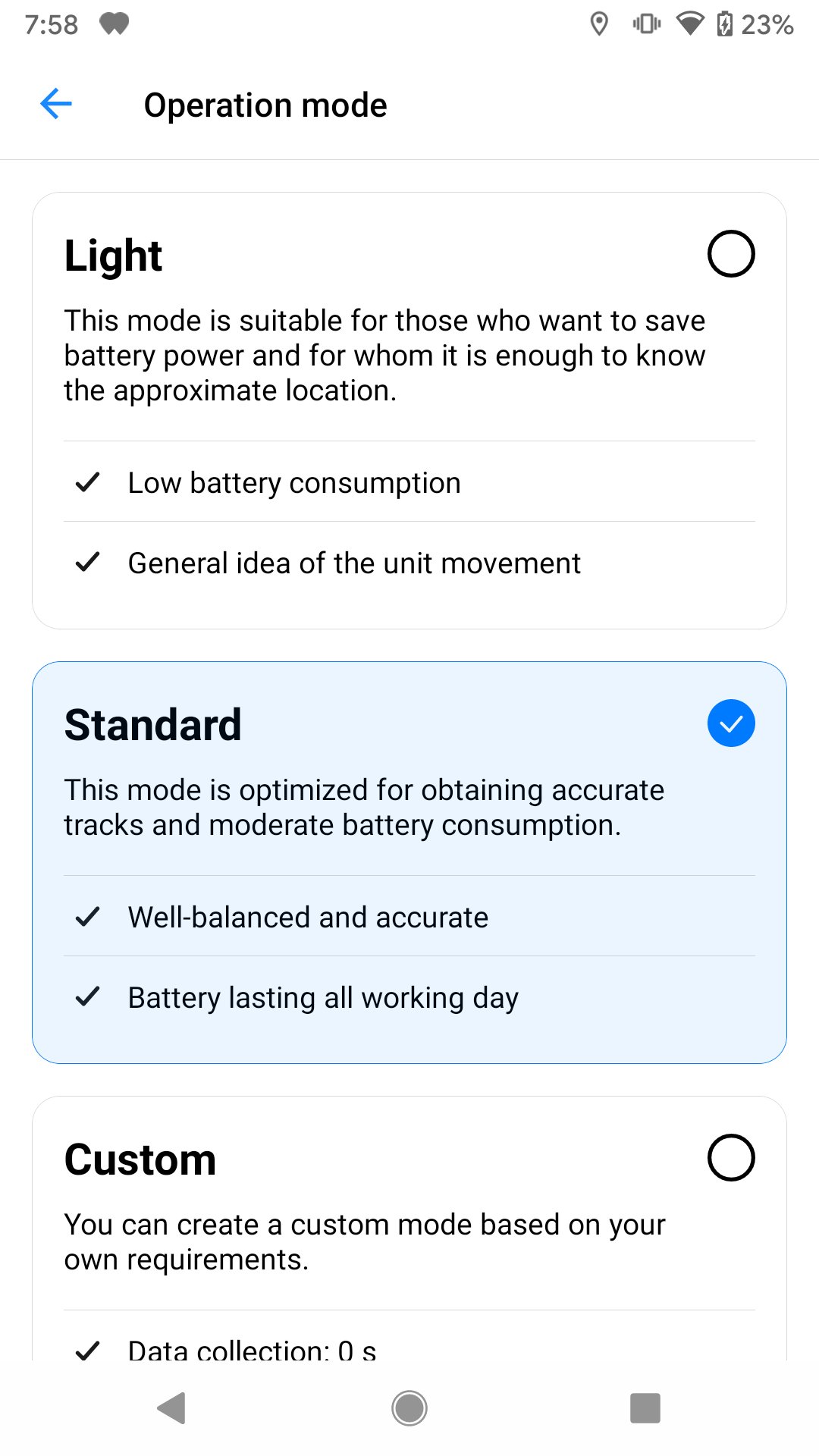Select the Light mode radio button
The height and width of the screenshot is (1456, 819).
pos(731,253)
